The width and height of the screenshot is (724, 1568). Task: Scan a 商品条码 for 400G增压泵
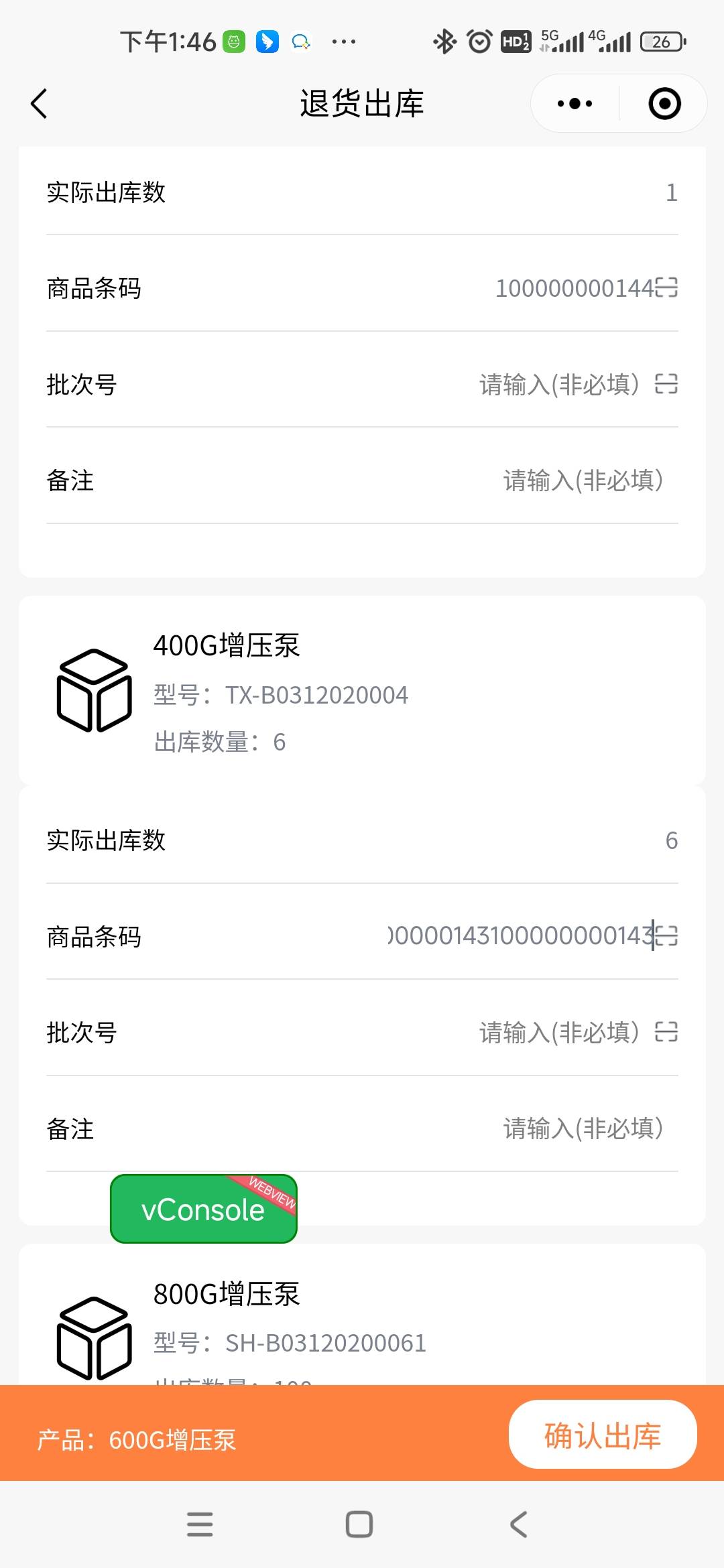pyautogui.click(x=668, y=936)
